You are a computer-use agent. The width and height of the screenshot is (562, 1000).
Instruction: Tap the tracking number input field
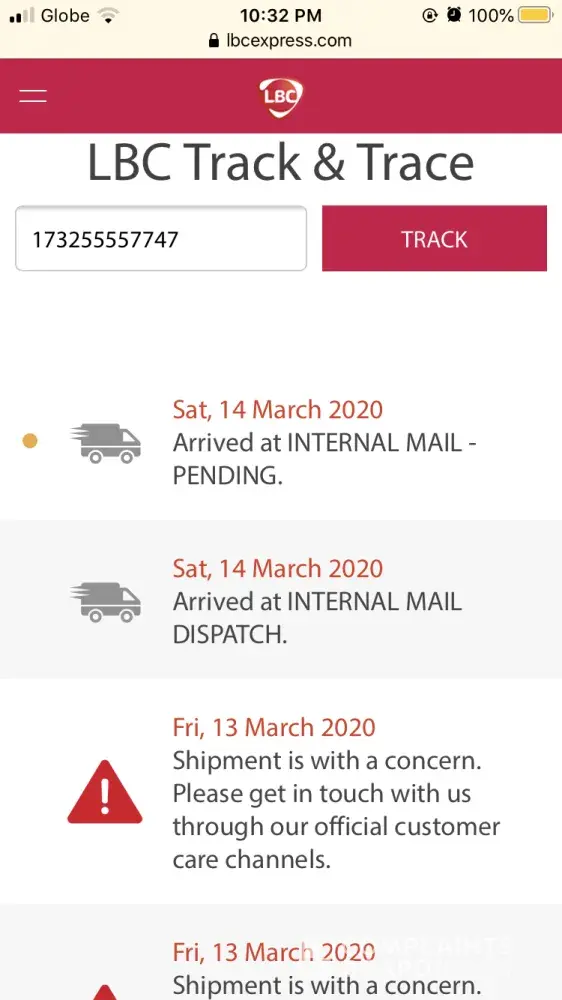click(x=161, y=239)
